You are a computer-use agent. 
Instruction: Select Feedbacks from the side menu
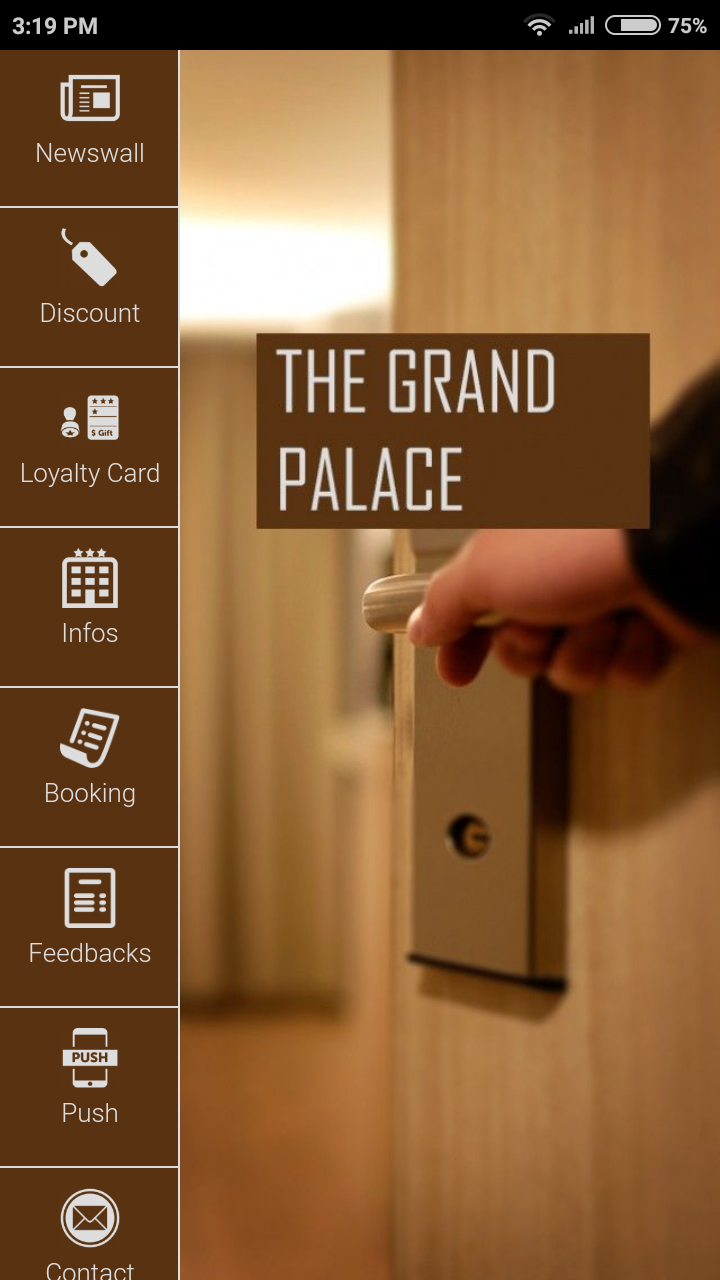coord(89,927)
